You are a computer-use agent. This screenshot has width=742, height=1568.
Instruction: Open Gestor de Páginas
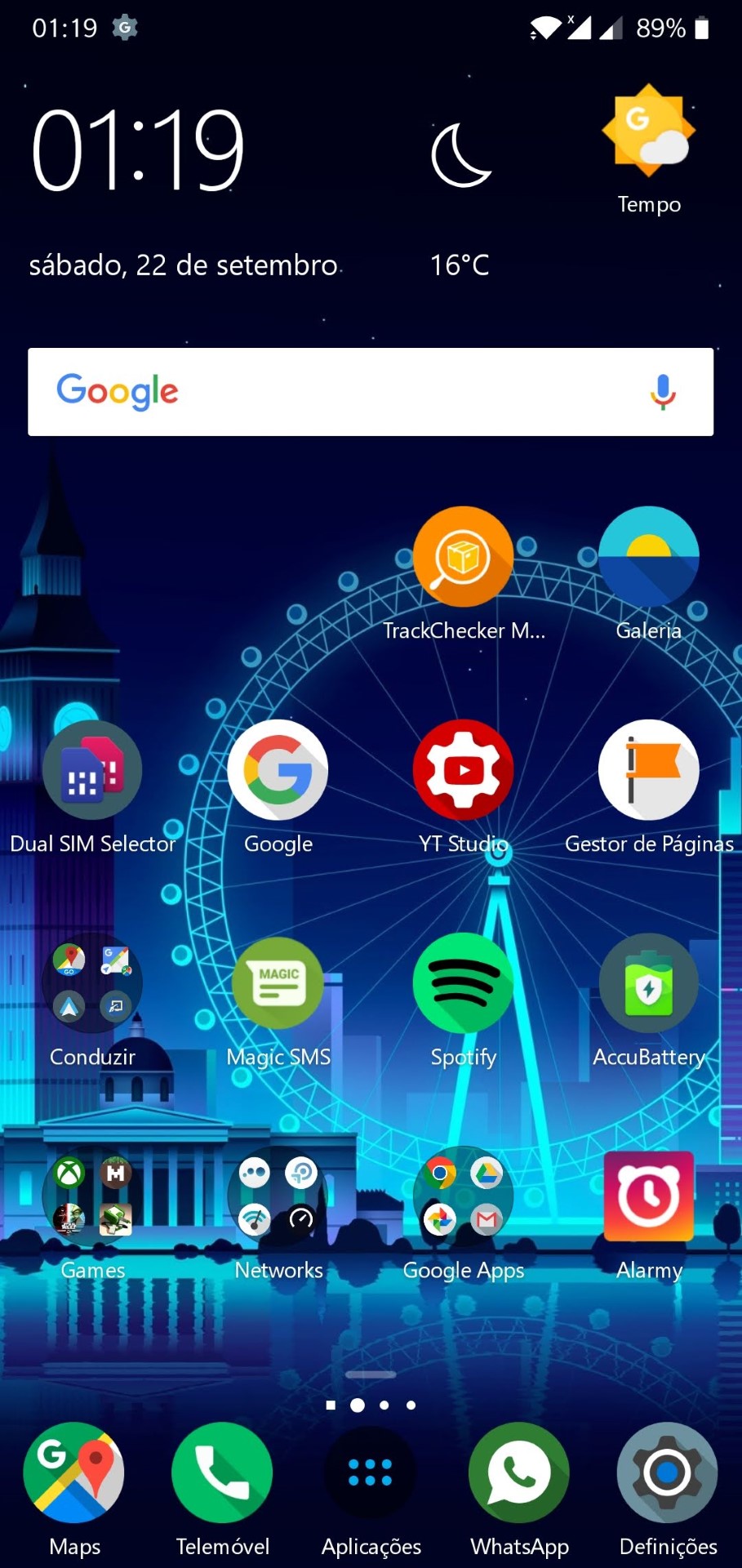[x=649, y=771]
